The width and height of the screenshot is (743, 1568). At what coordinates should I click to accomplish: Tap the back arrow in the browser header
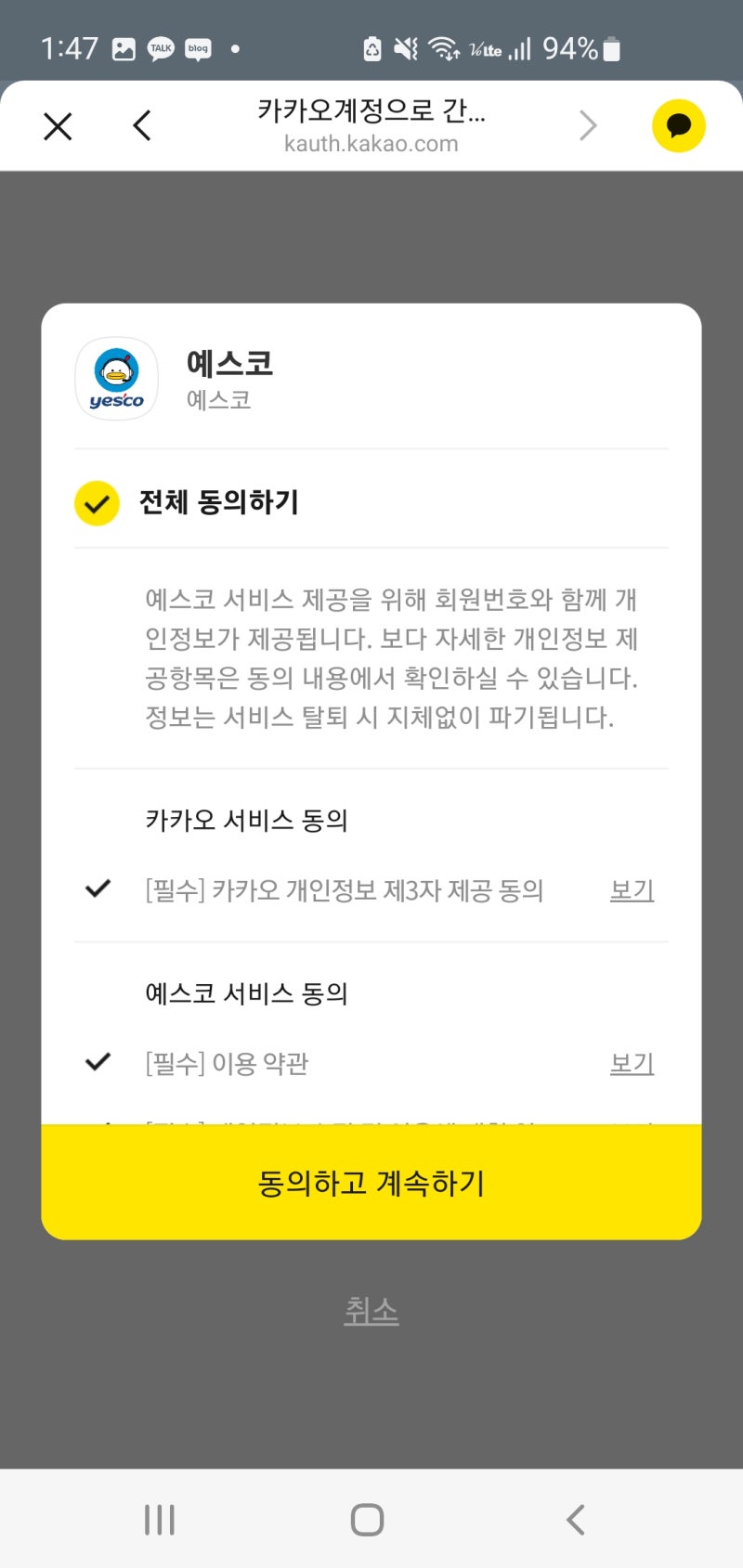tap(141, 124)
